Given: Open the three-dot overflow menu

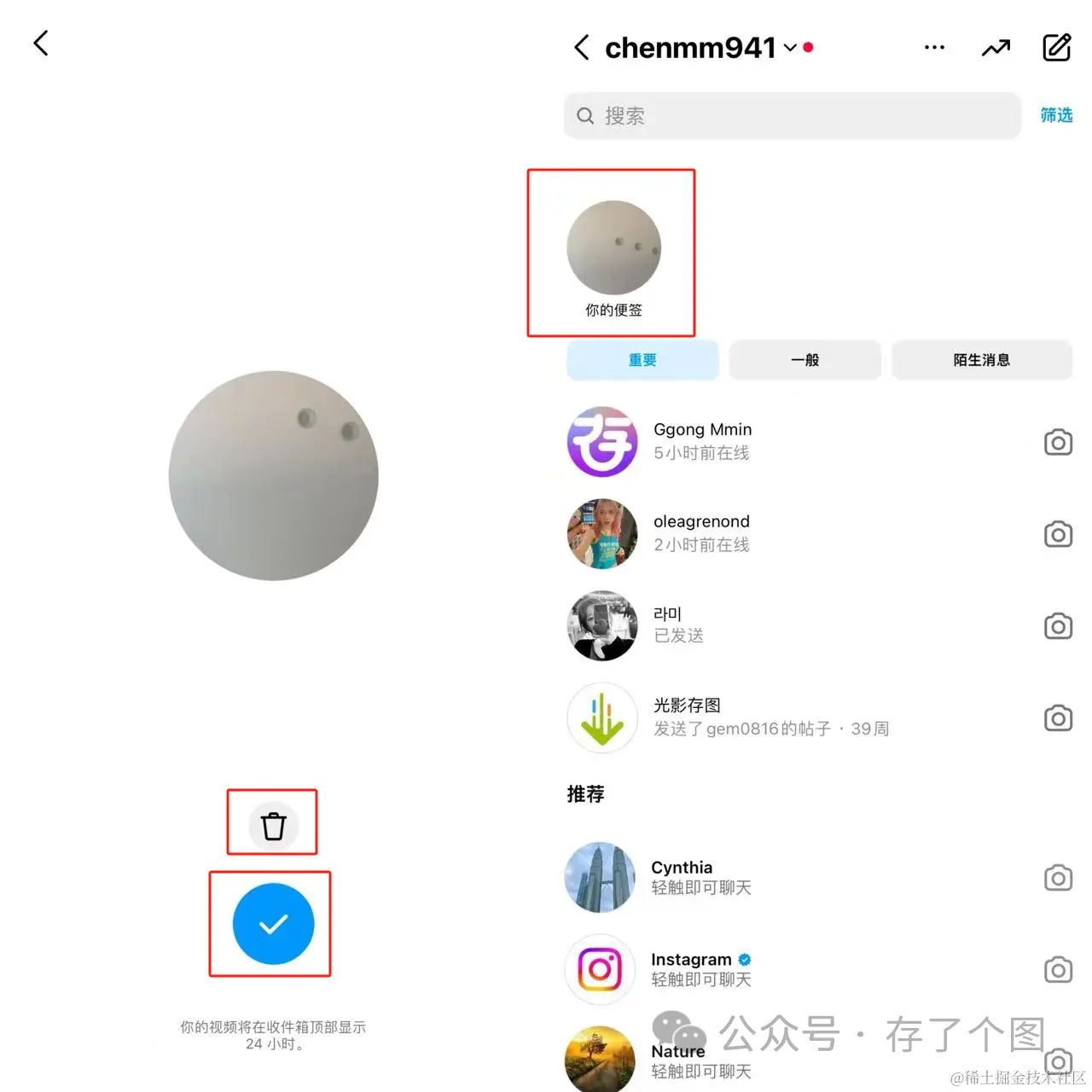Looking at the screenshot, I should [934, 48].
